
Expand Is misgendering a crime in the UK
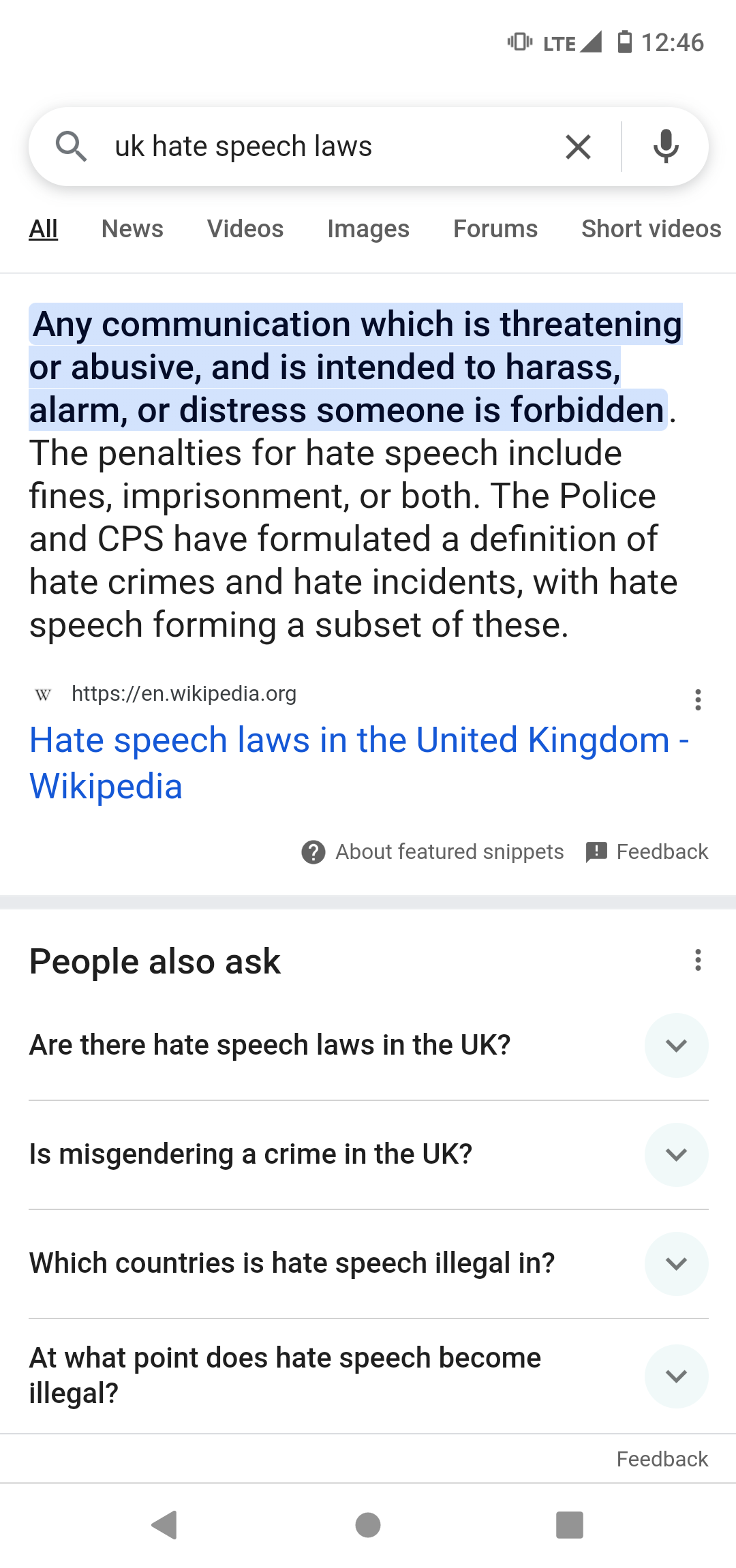[369, 1154]
